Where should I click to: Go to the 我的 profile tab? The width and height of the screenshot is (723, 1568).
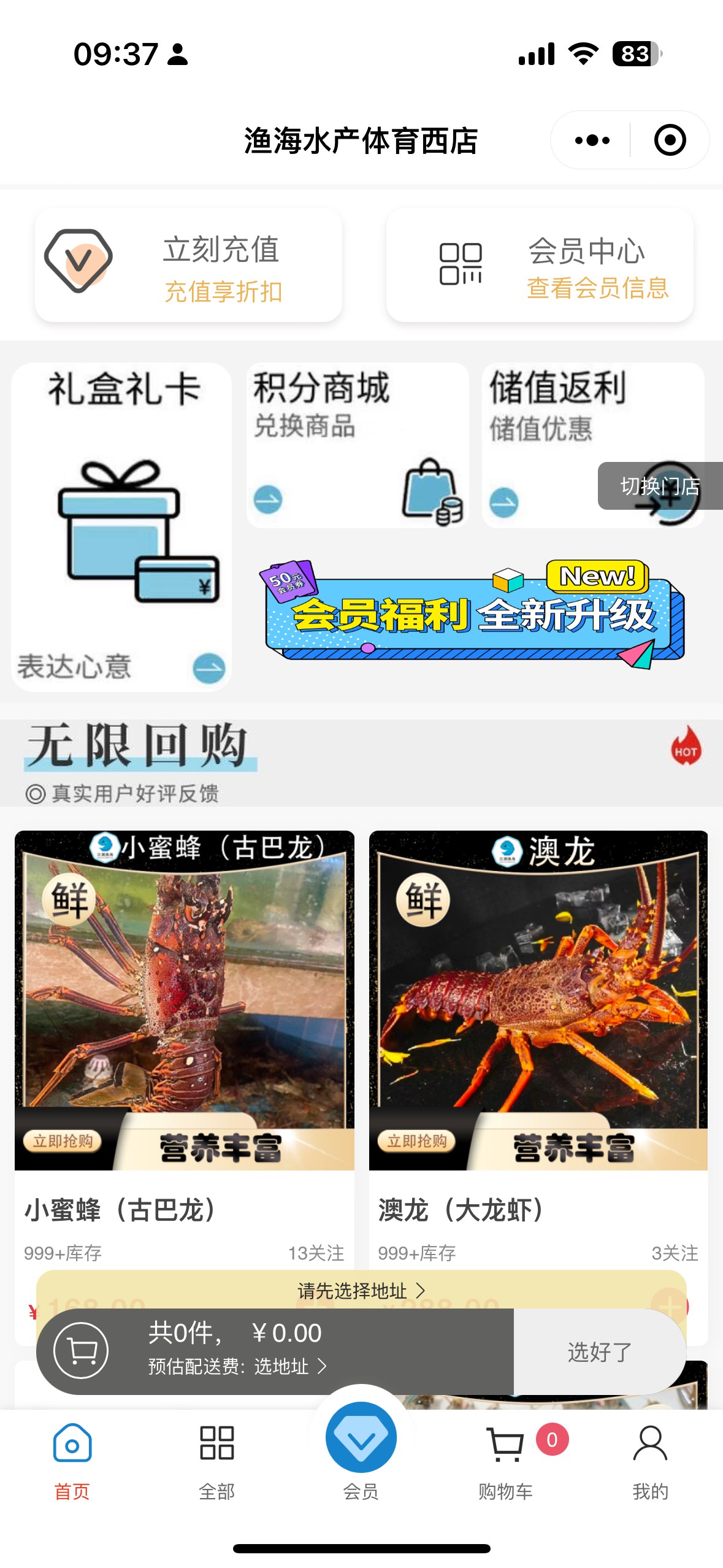coord(650,1461)
